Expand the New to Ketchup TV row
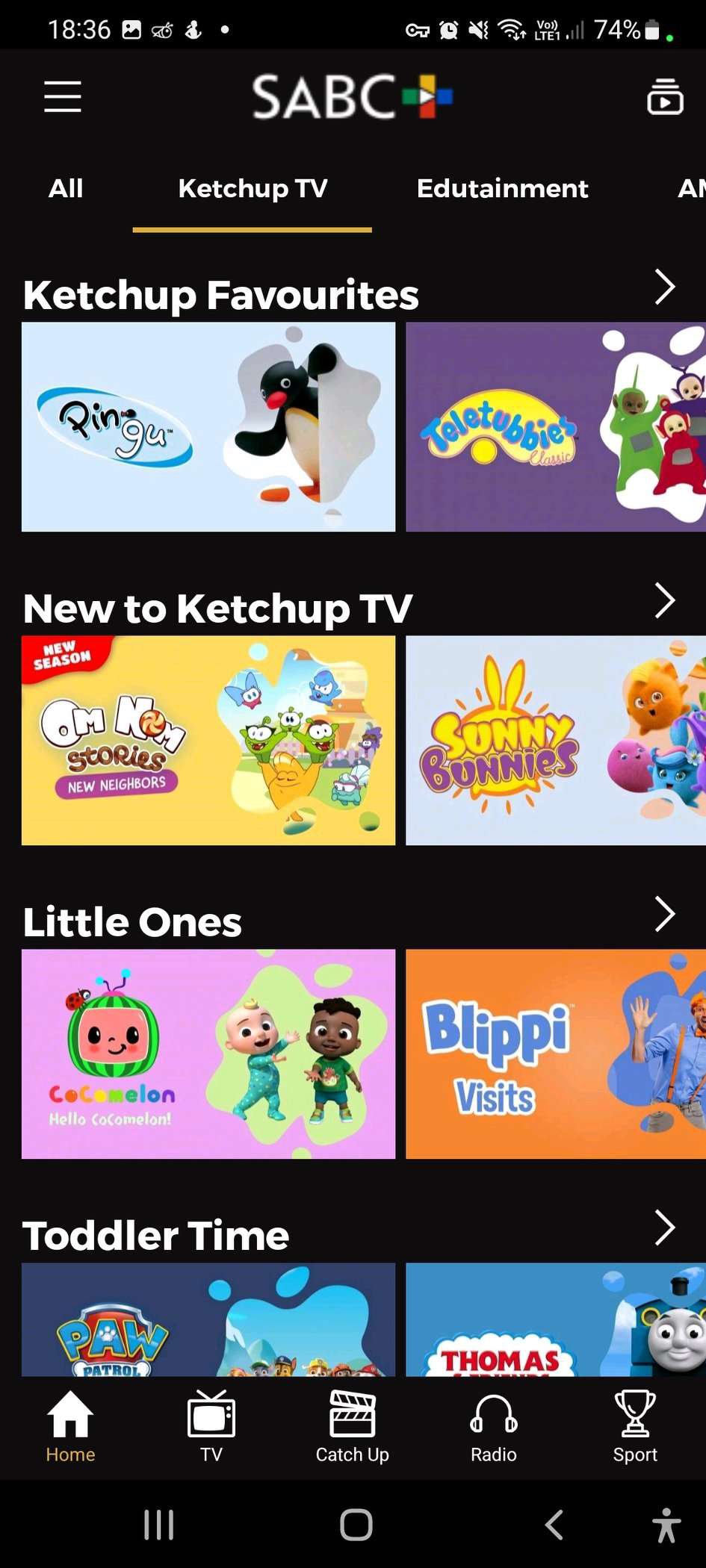The width and height of the screenshot is (706, 1568). pyautogui.click(x=664, y=600)
